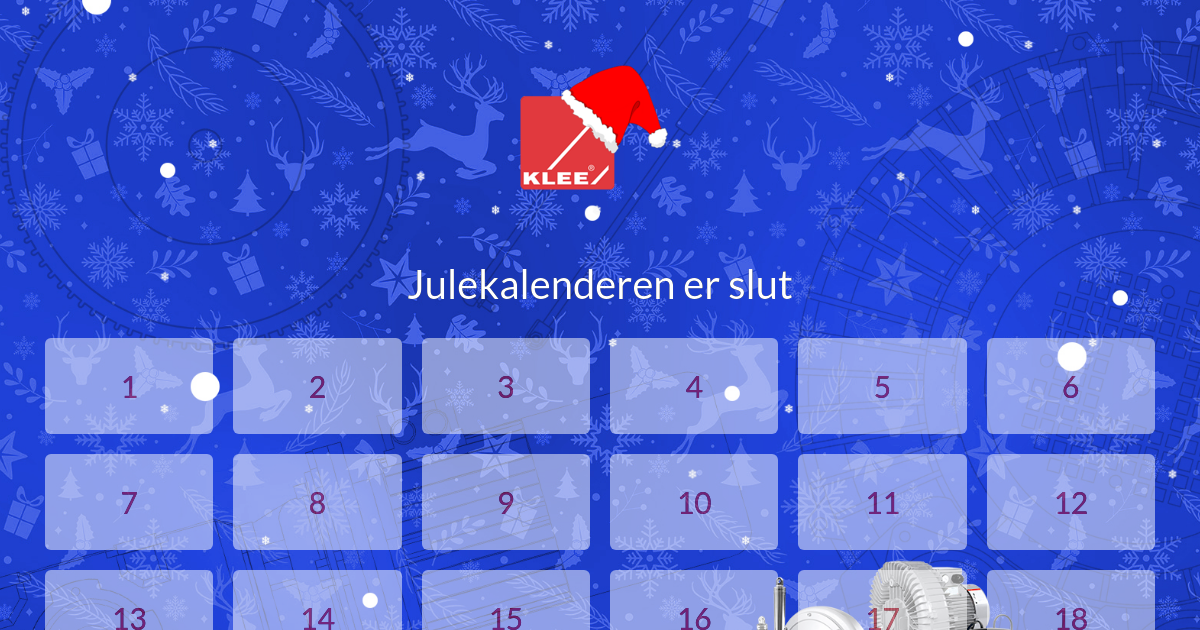Open calendar door number 1

[x=129, y=386]
